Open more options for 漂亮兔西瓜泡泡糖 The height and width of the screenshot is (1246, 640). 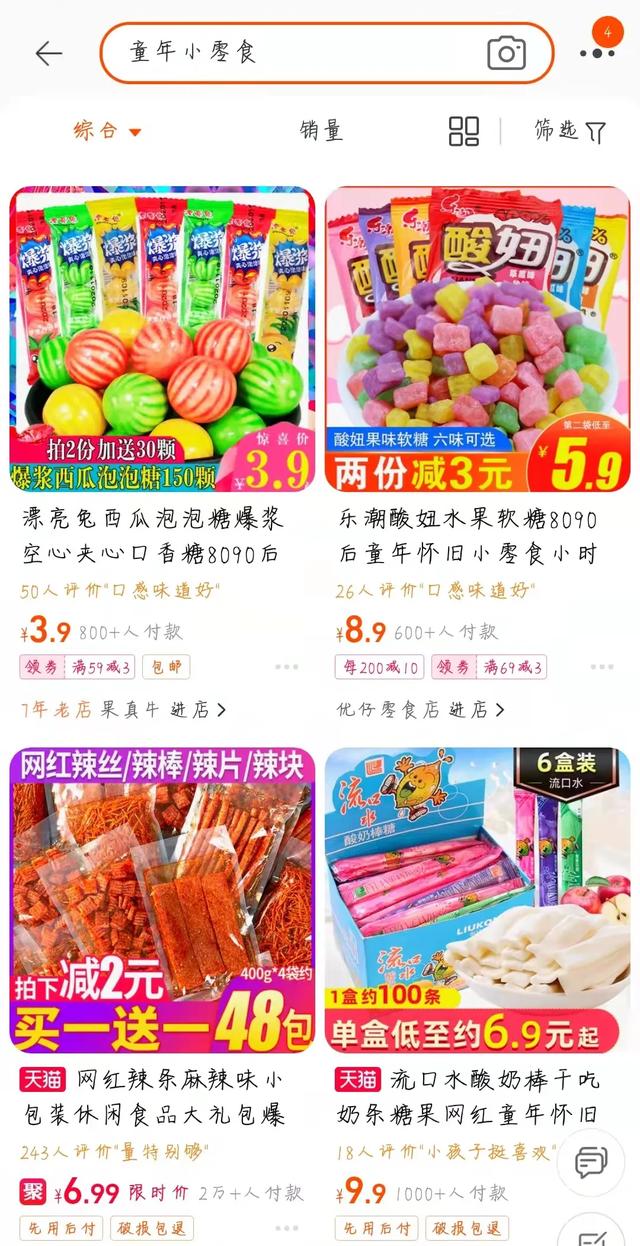(286, 667)
